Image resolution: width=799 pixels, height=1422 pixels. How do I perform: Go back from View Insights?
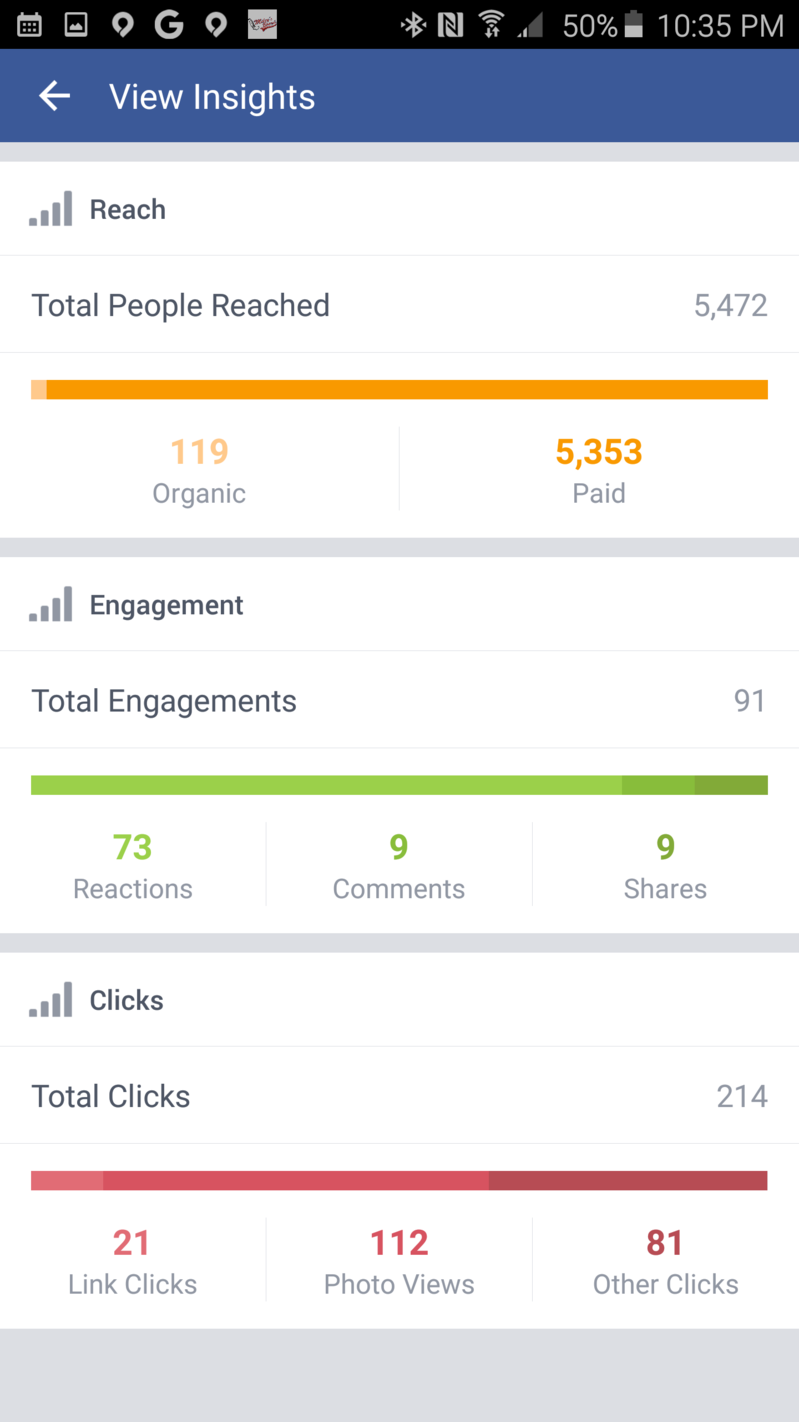[x=54, y=96]
